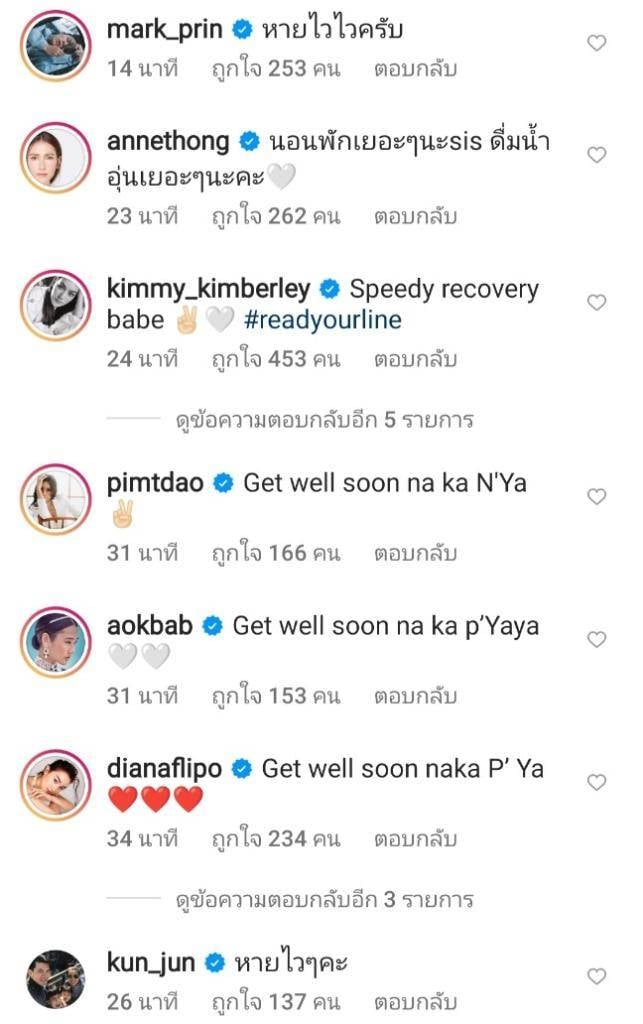See who liked kimmy_kimberley's comment

(x=275, y=359)
